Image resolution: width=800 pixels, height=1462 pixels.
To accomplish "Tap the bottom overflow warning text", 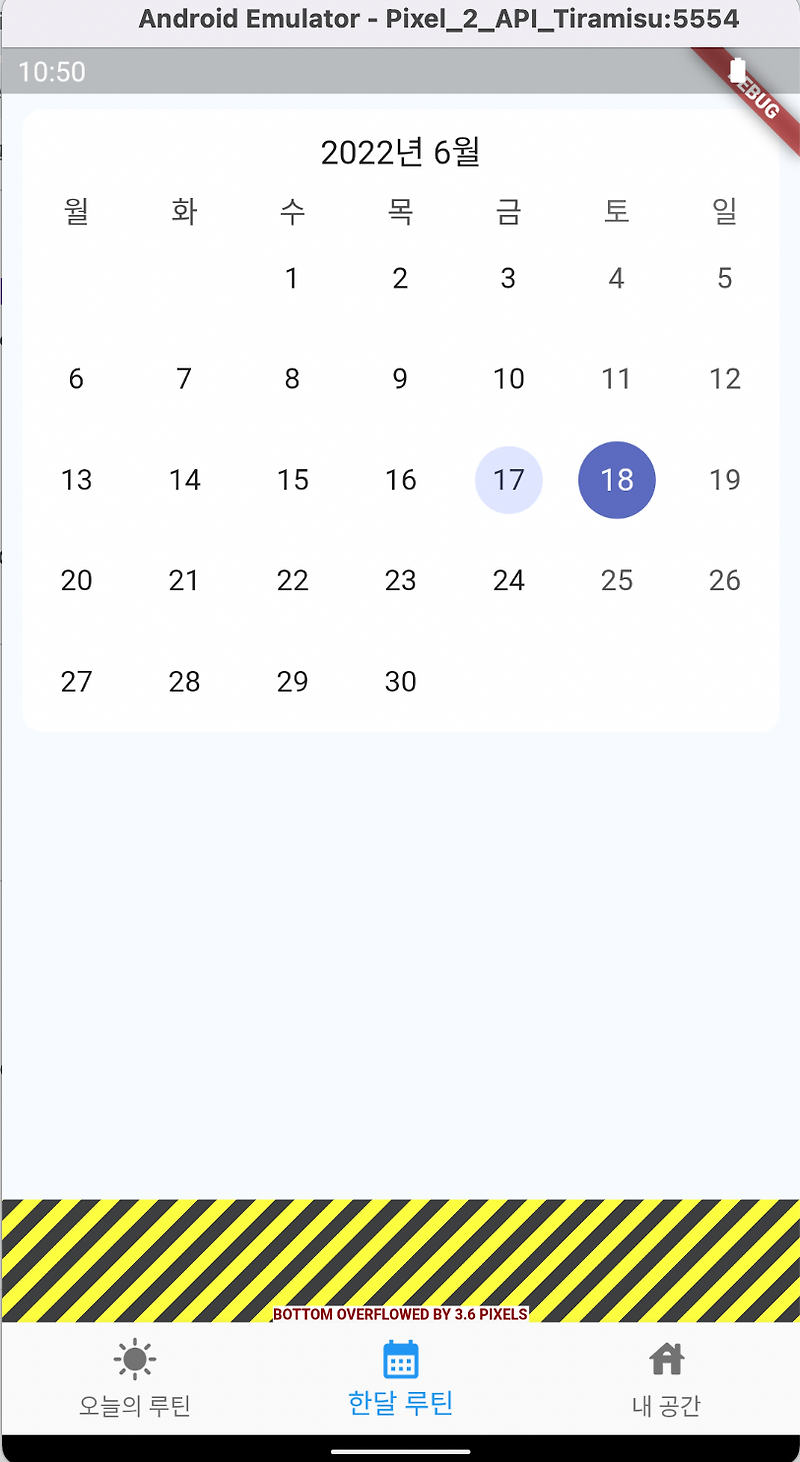I will pos(400,1315).
